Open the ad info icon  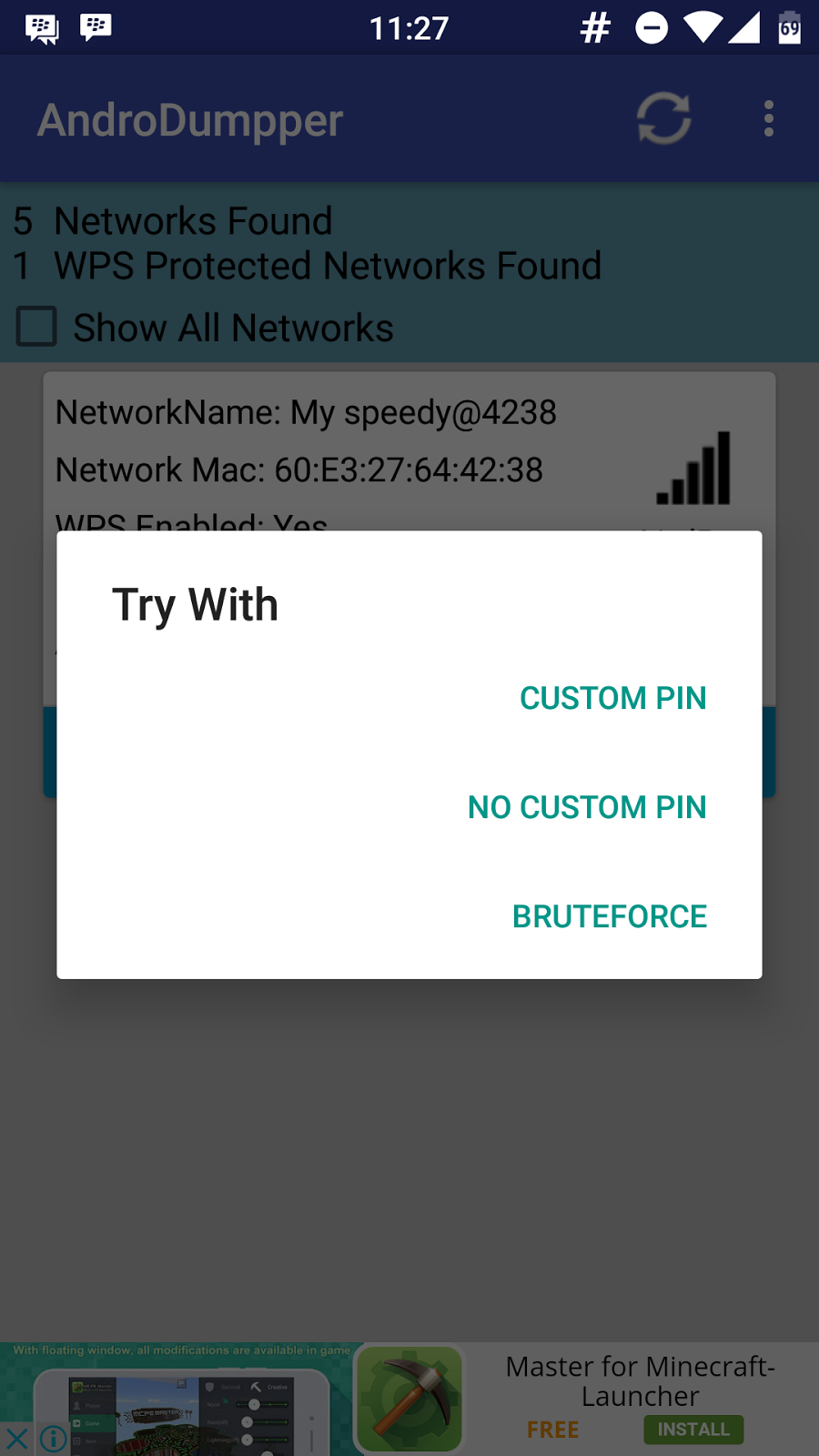(53, 1439)
